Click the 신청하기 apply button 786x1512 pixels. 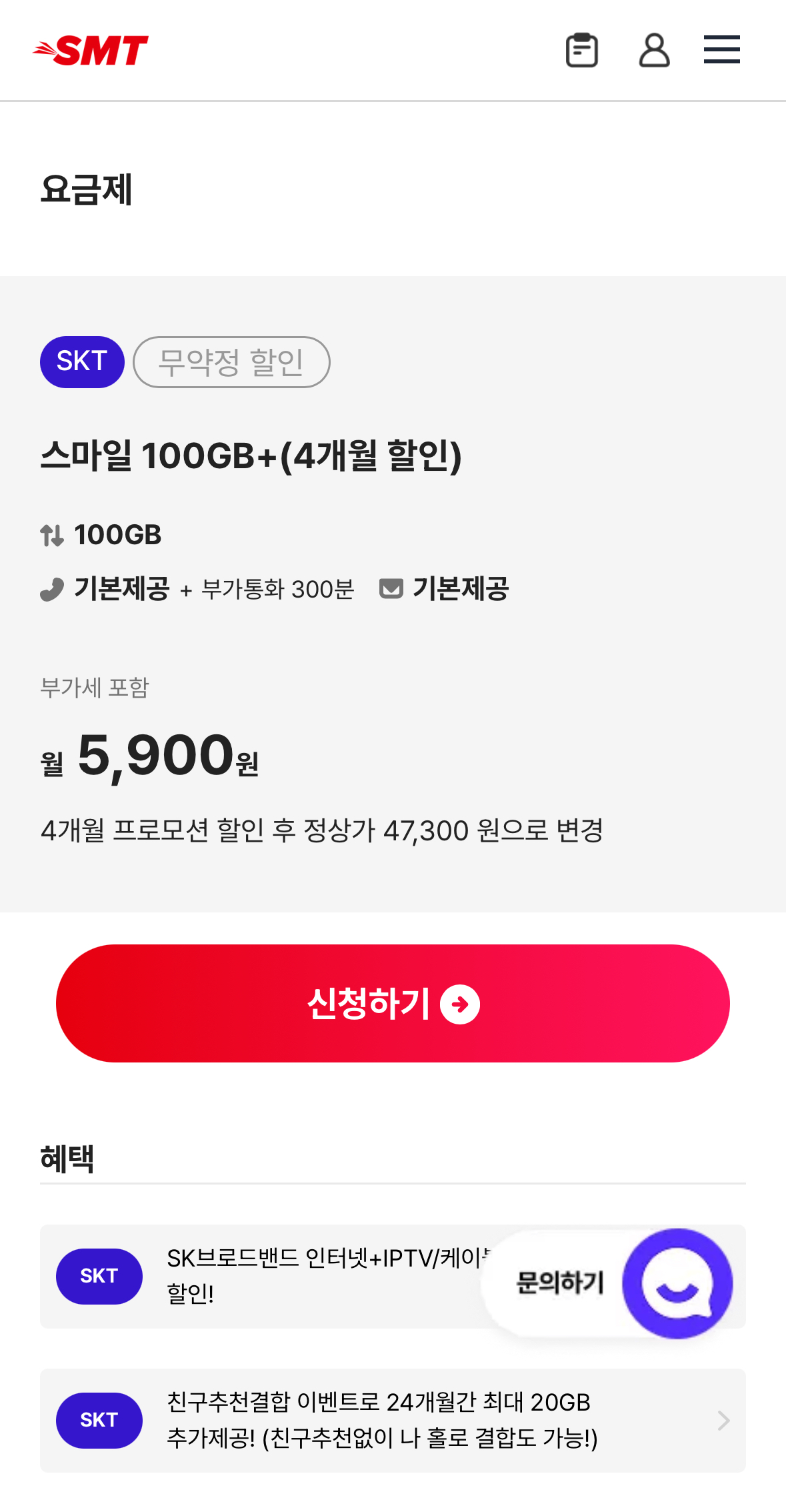393,1003
